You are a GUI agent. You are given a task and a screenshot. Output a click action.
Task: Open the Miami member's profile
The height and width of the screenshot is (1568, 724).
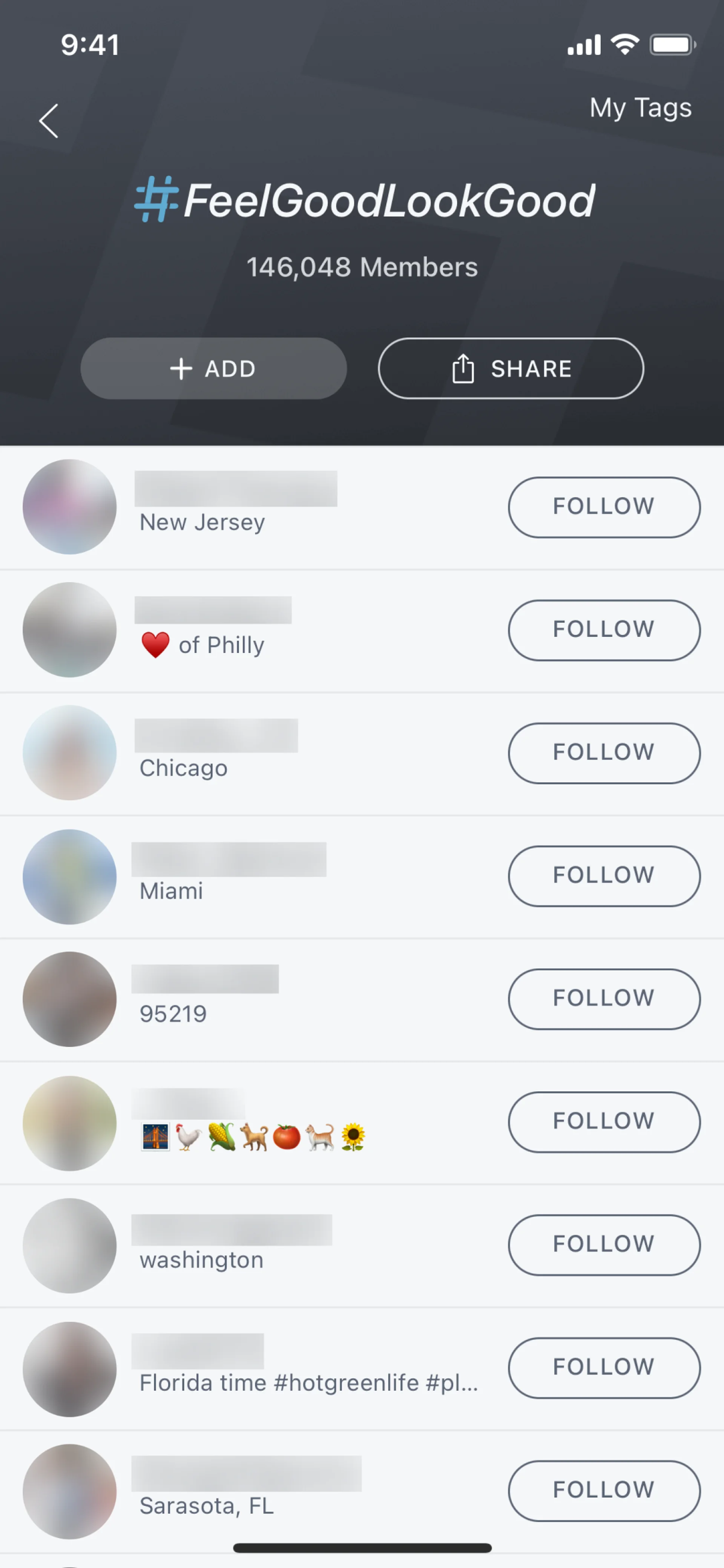[69, 876]
